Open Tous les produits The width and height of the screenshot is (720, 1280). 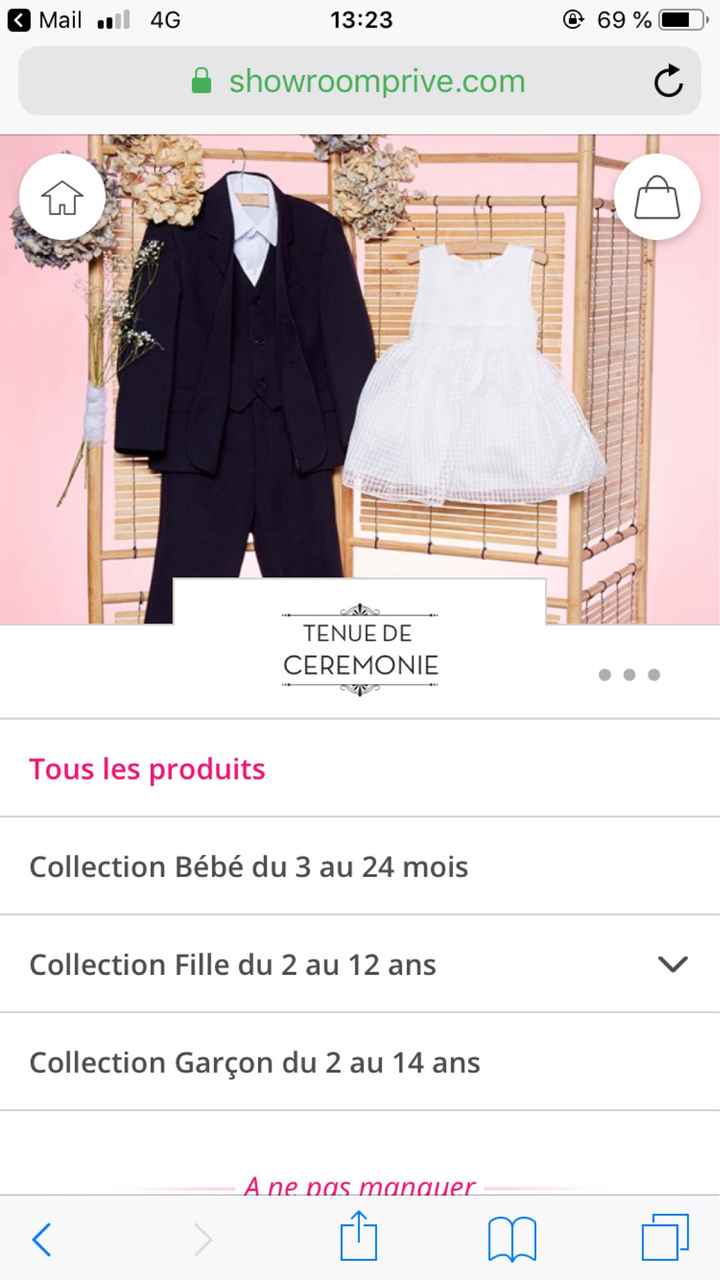click(147, 769)
